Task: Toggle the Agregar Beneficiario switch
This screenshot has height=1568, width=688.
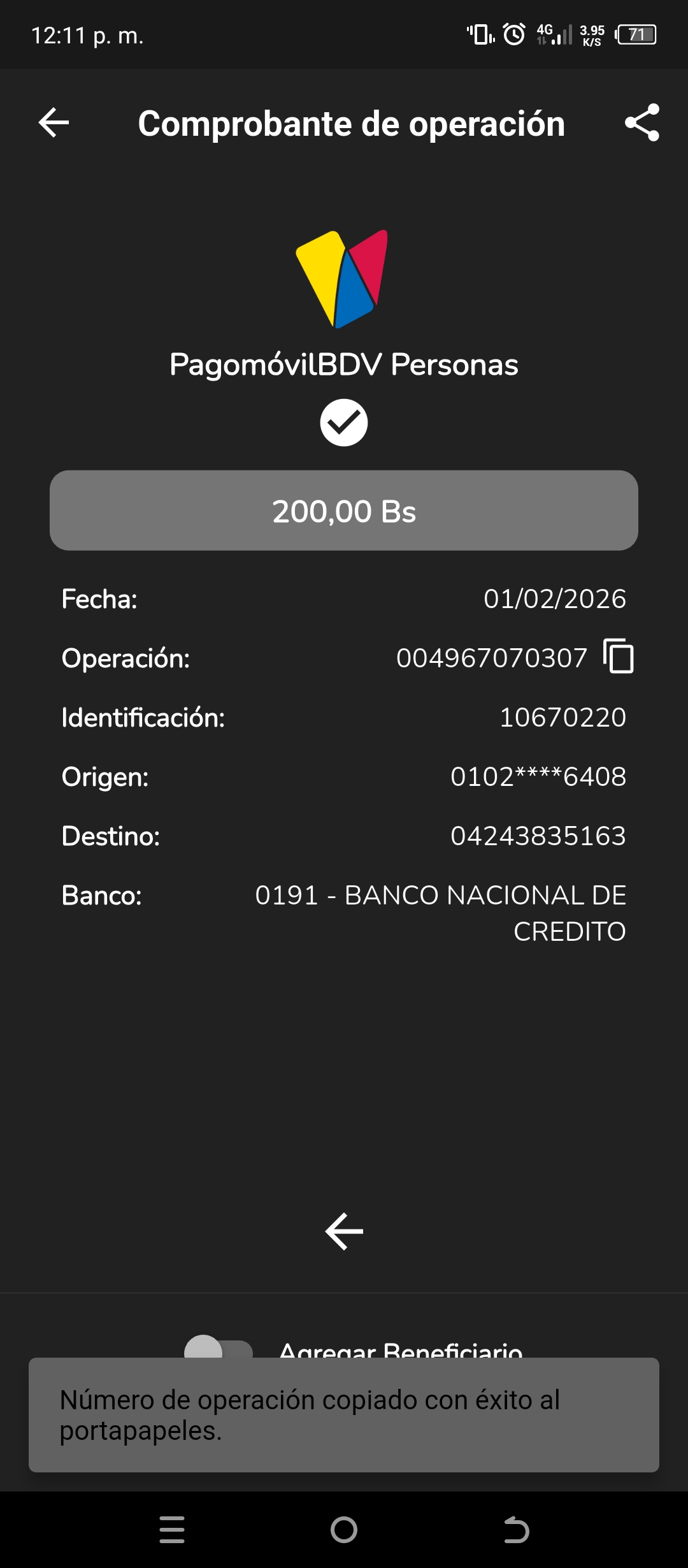Action: coord(218,1347)
